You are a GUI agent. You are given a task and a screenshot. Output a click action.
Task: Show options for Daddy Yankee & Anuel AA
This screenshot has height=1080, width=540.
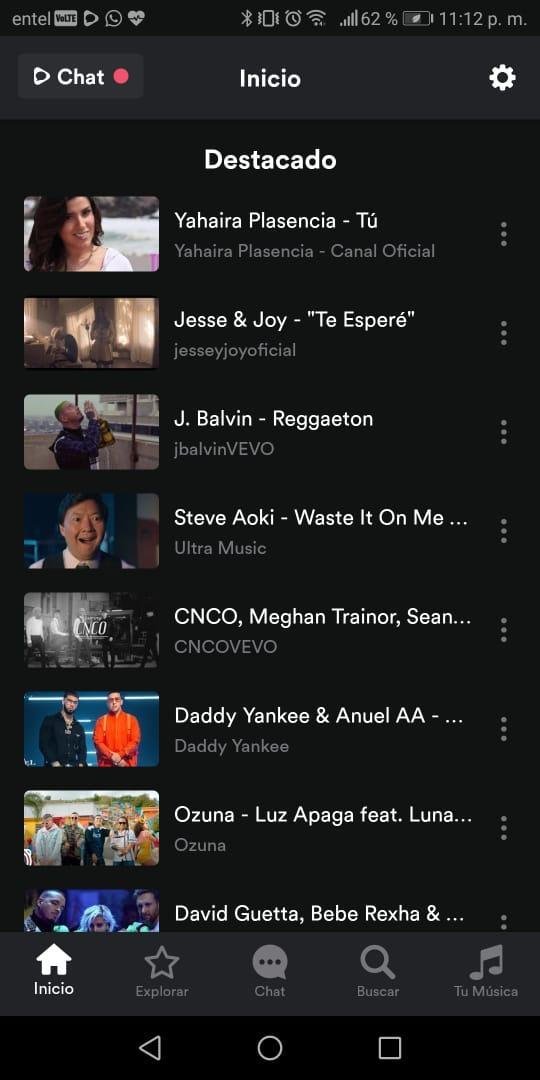point(503,729)
